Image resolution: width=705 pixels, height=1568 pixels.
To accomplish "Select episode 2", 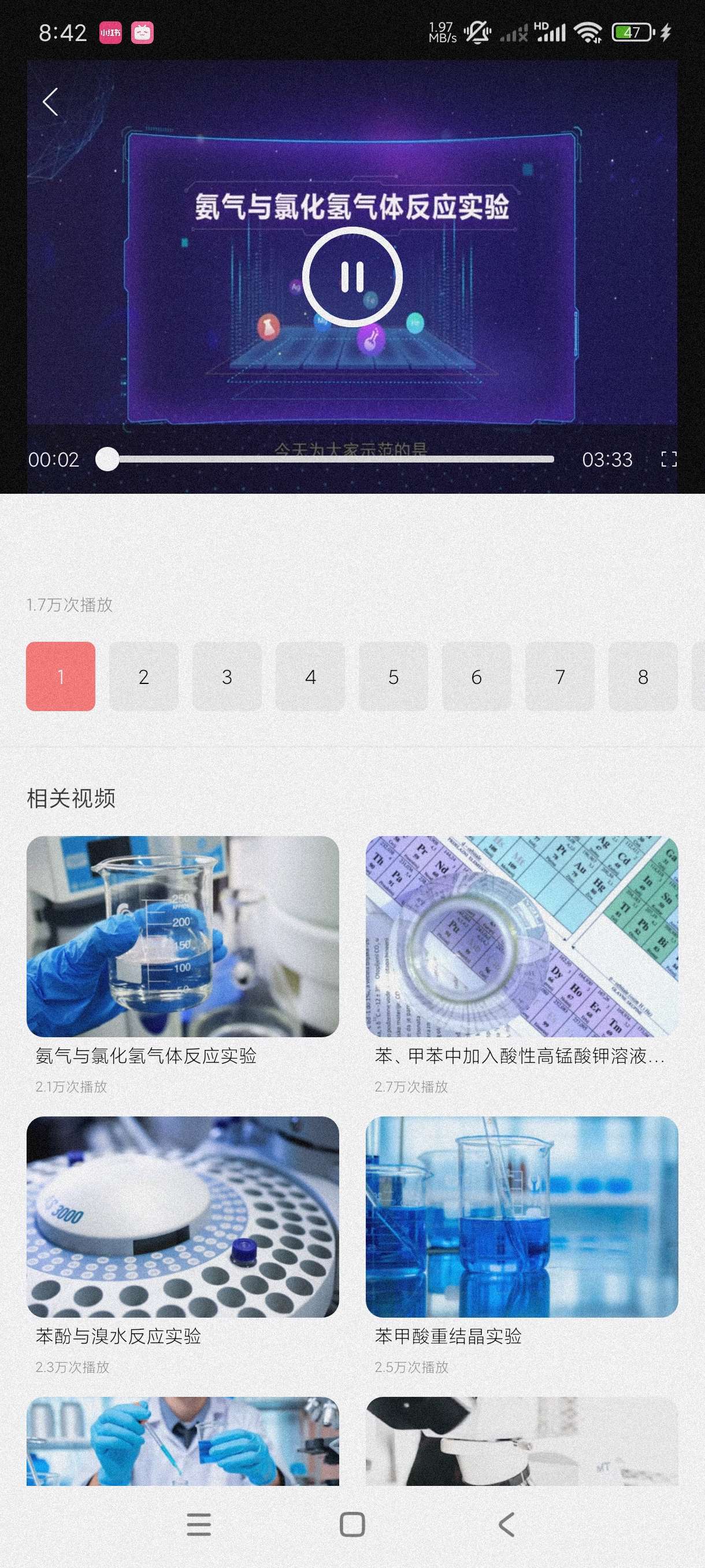I will coord(143,677).
